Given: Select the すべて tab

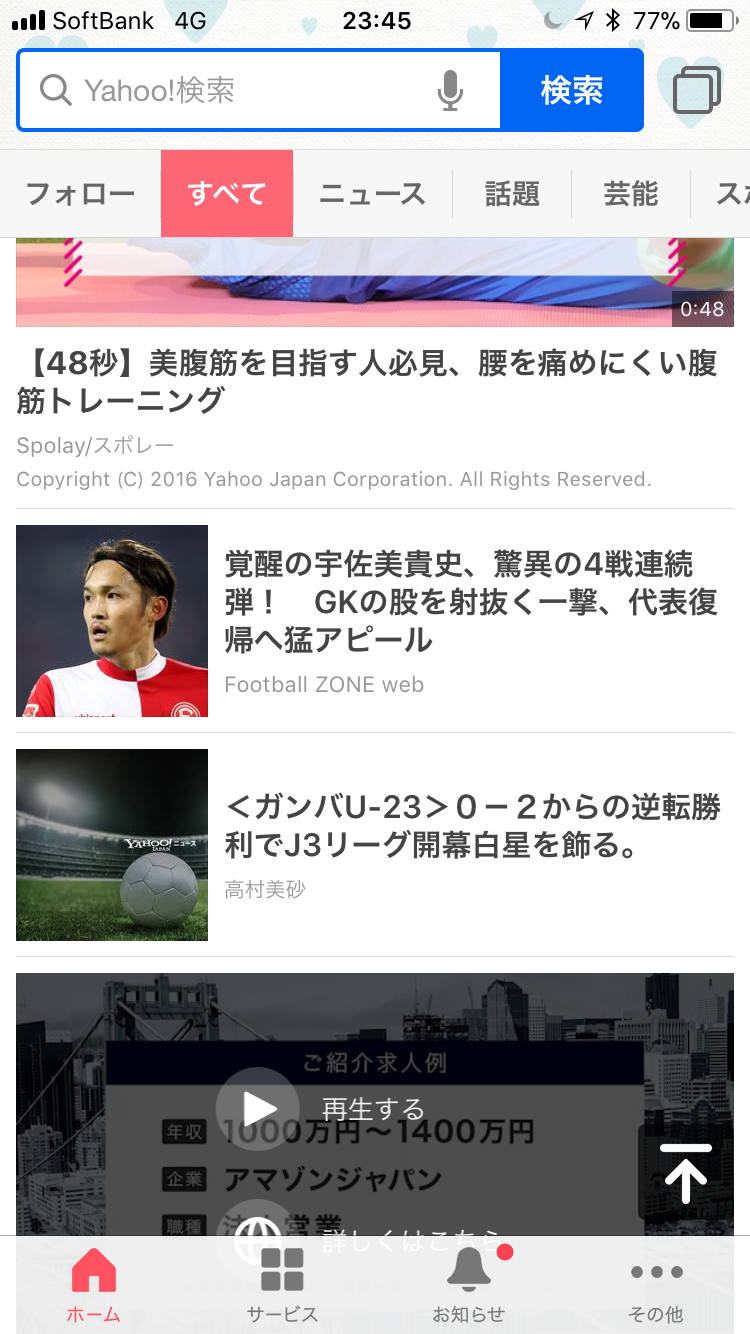Looking at the screenshot, I should tap(227, 194).
